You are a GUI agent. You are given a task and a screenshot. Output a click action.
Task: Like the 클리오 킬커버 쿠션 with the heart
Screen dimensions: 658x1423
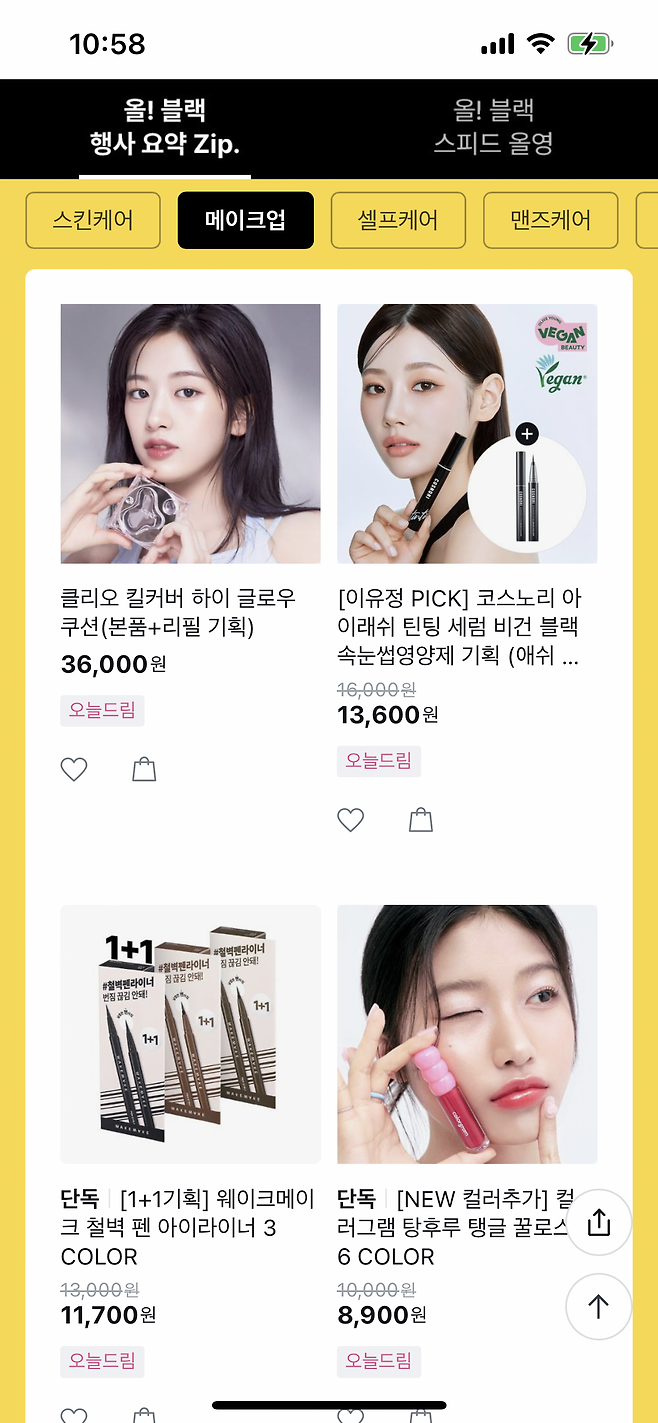click(x=74, y=769)
